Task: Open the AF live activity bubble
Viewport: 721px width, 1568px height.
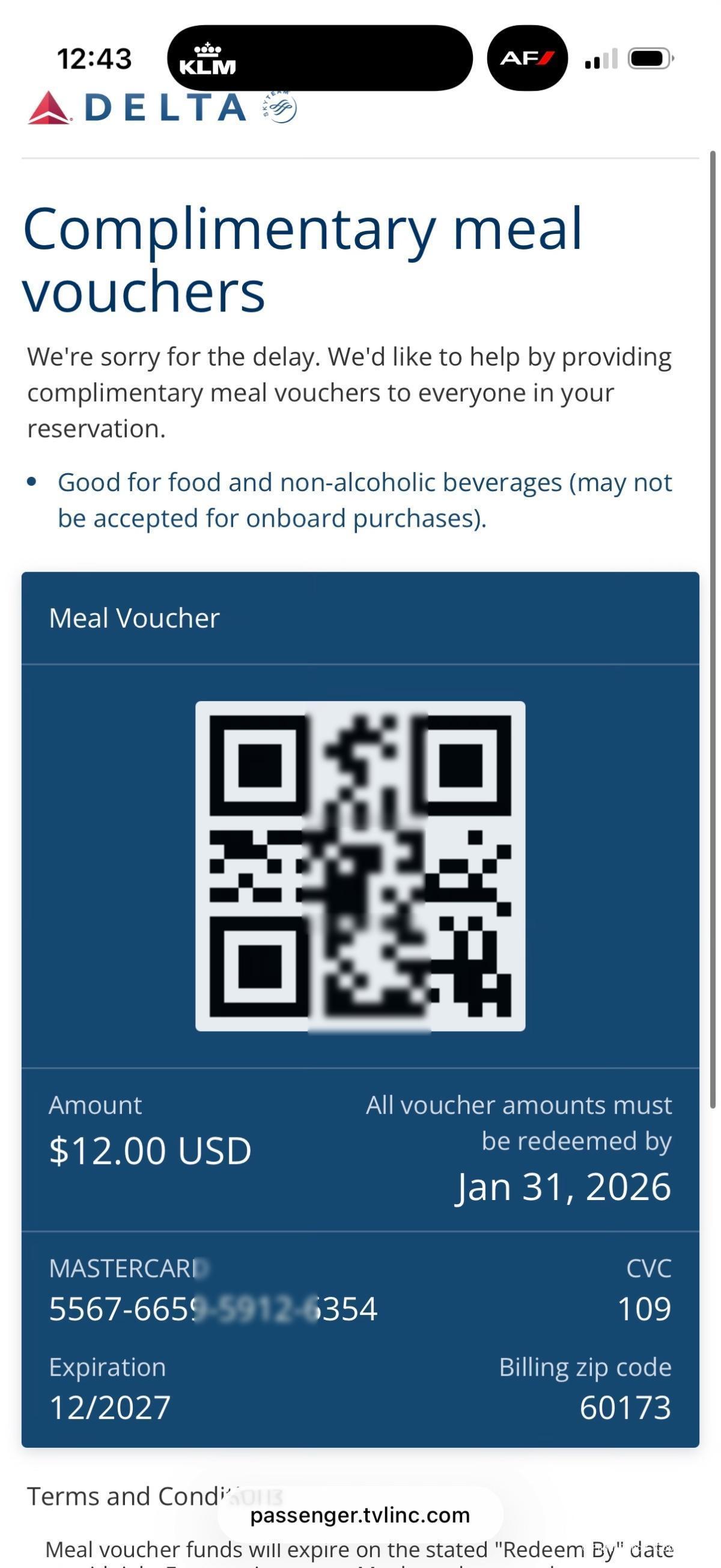Action: click(527, 58)
